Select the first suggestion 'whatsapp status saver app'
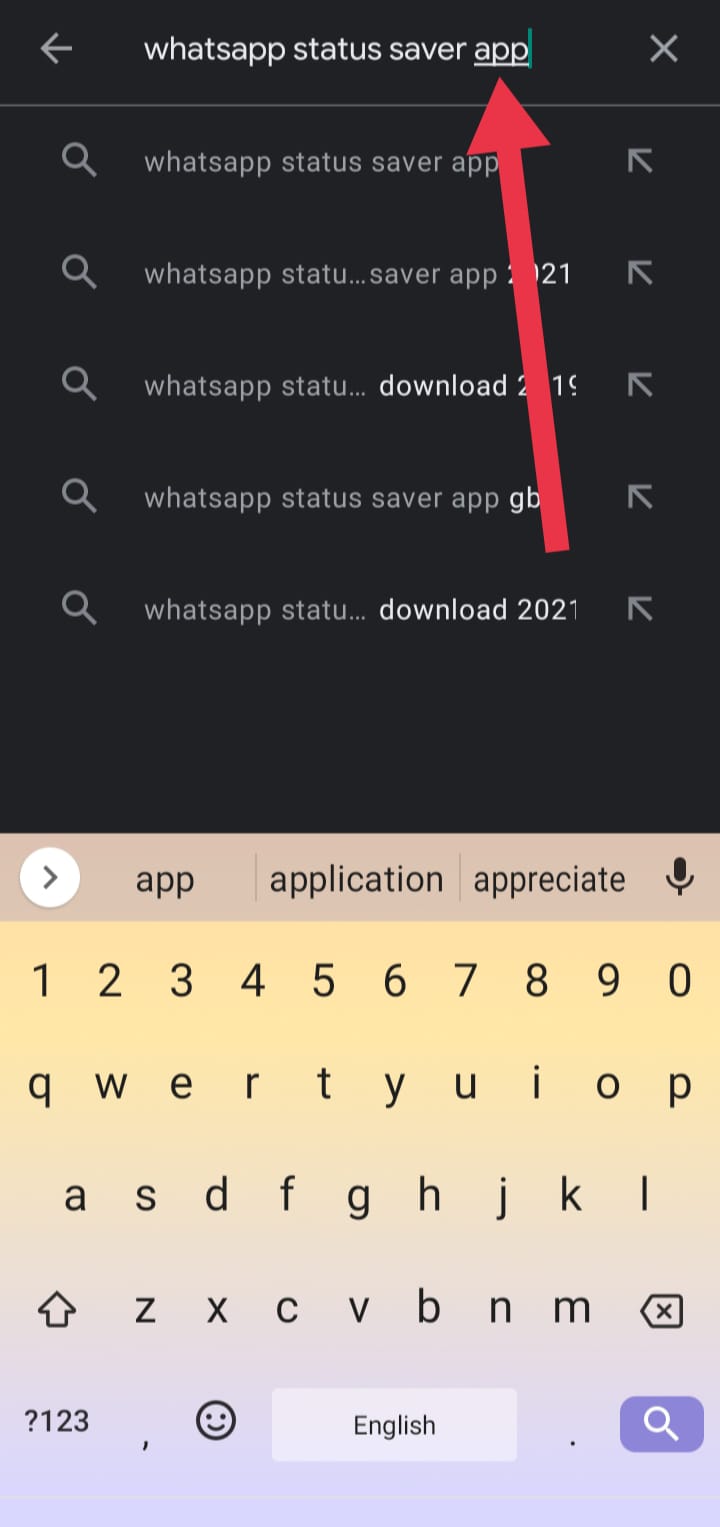720x1527 pixels. click(320, 161)
